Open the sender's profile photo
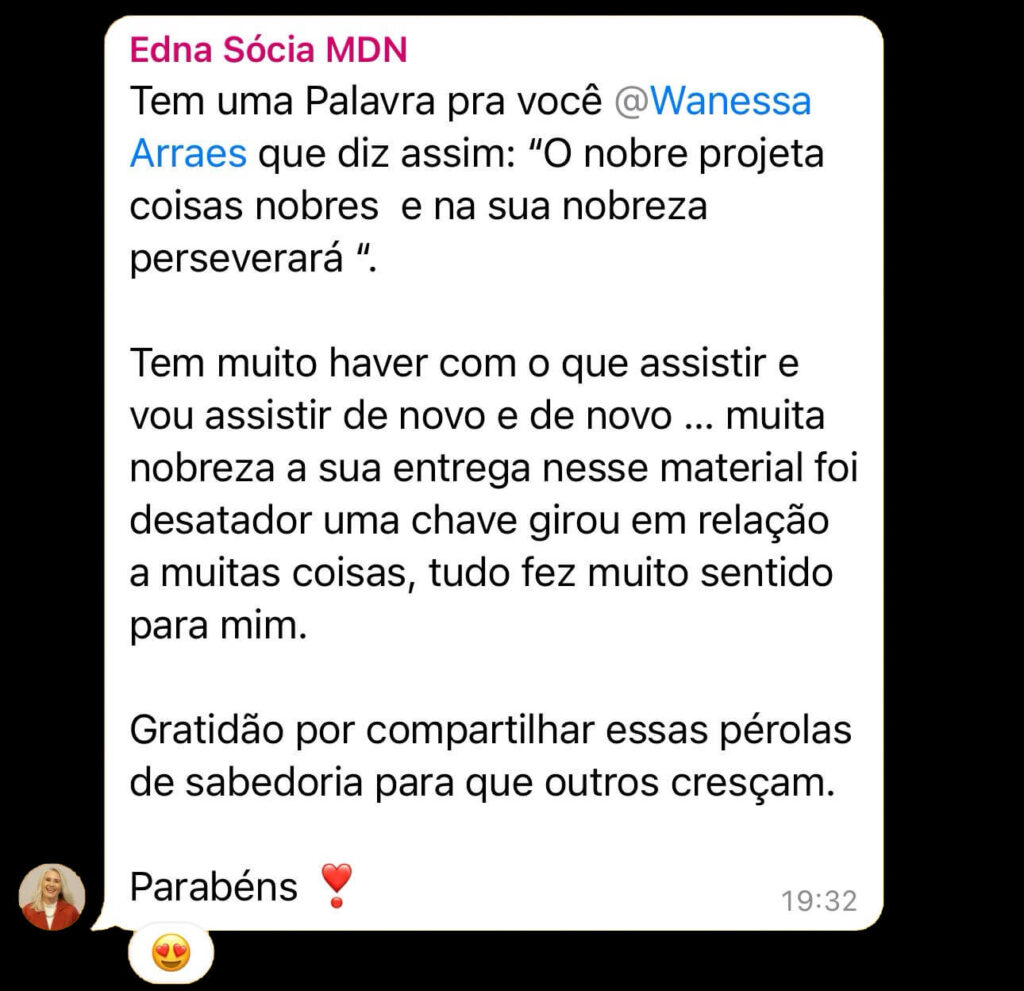This screenshot has width=1024, height=991. [52, 897]
